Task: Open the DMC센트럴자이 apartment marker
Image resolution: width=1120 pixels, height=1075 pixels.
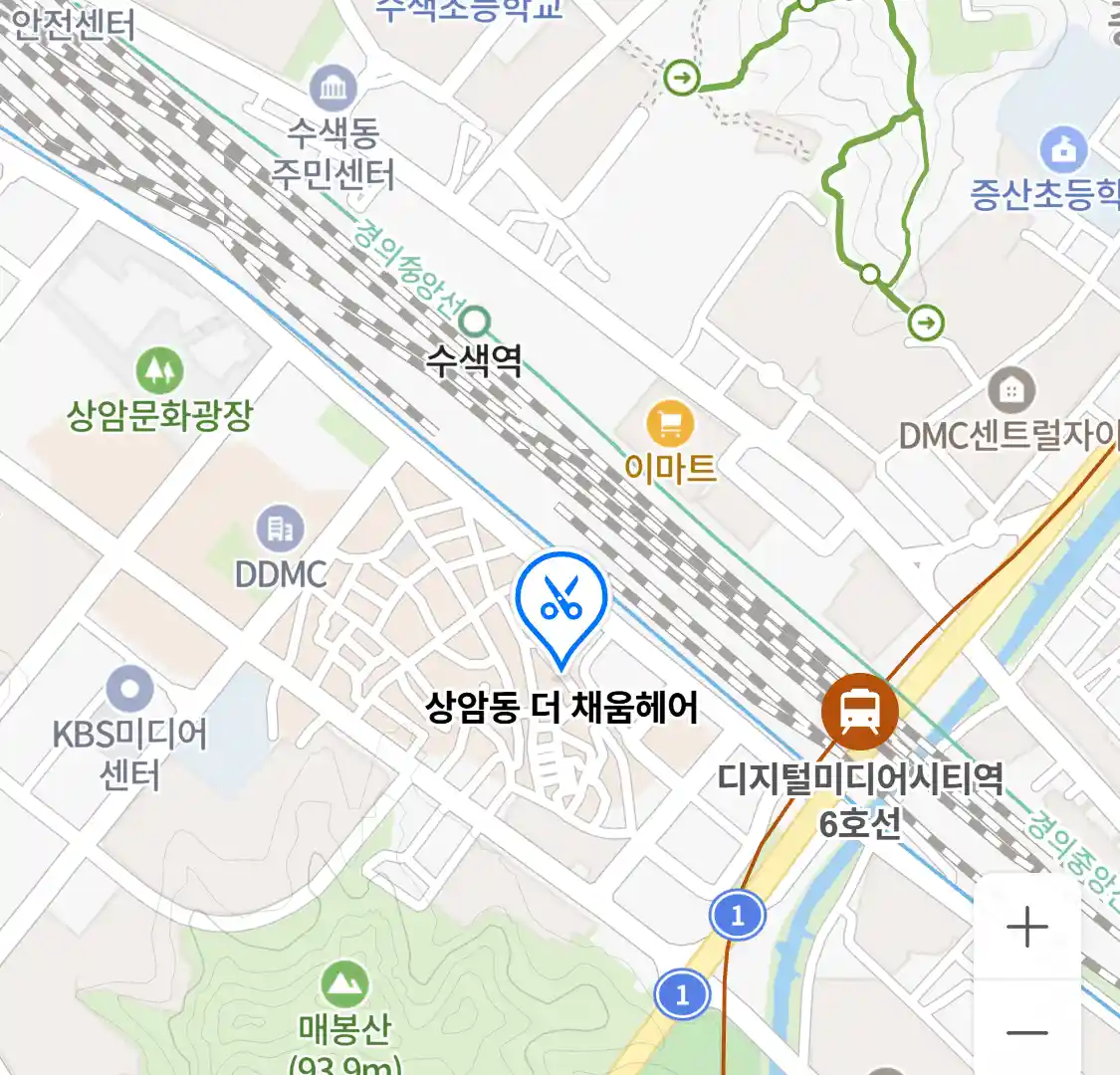Action: (x=1010, y=391)
